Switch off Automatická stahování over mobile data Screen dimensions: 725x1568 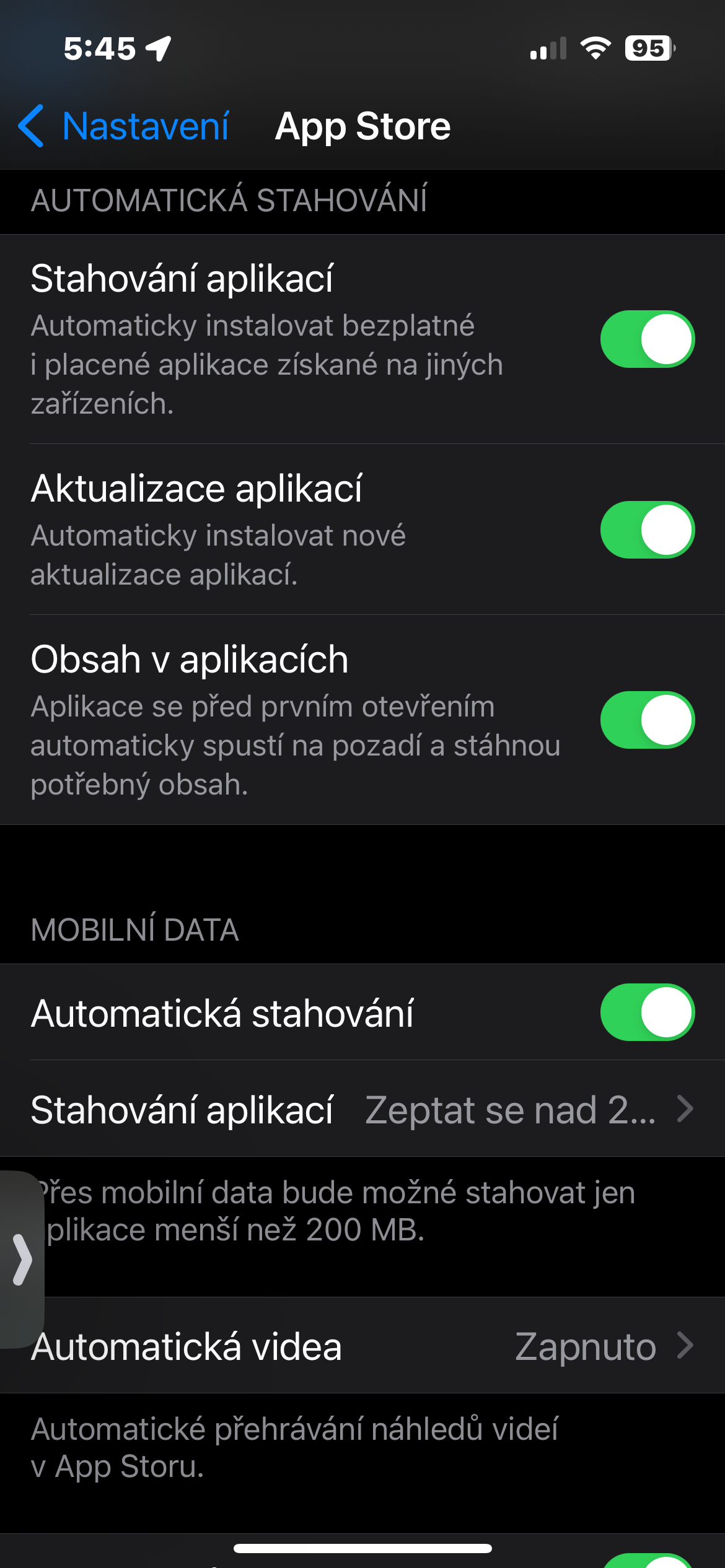[x=647, y=1013]
